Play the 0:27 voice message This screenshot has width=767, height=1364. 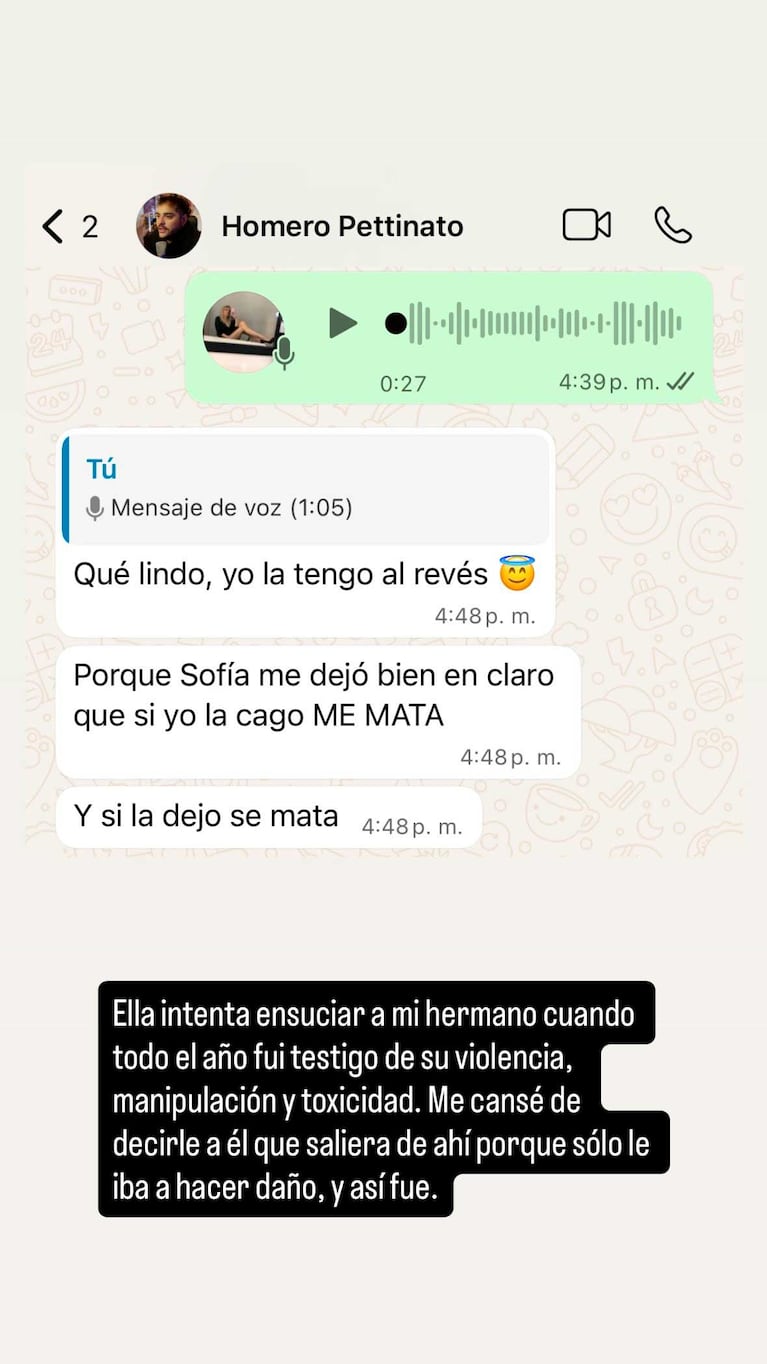pos(344,322)
